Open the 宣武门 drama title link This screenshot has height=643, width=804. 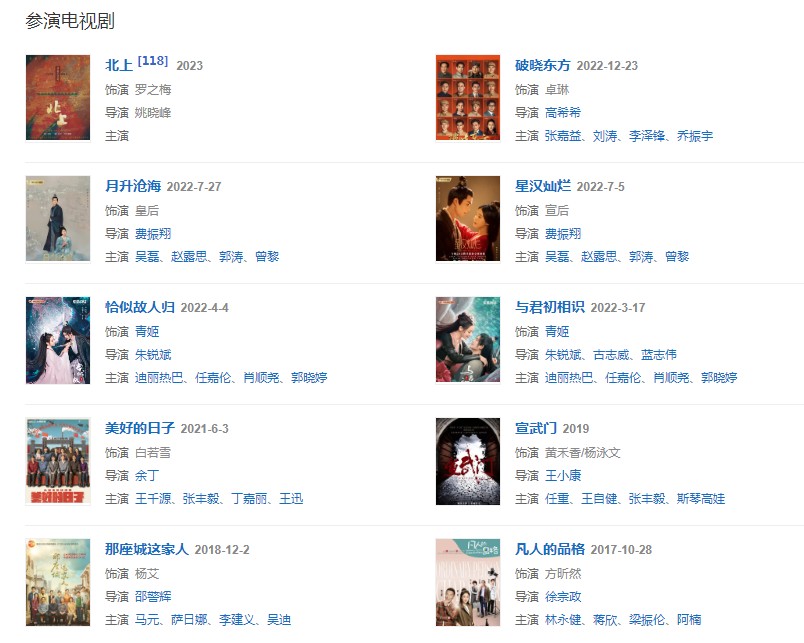click(535, 428)
